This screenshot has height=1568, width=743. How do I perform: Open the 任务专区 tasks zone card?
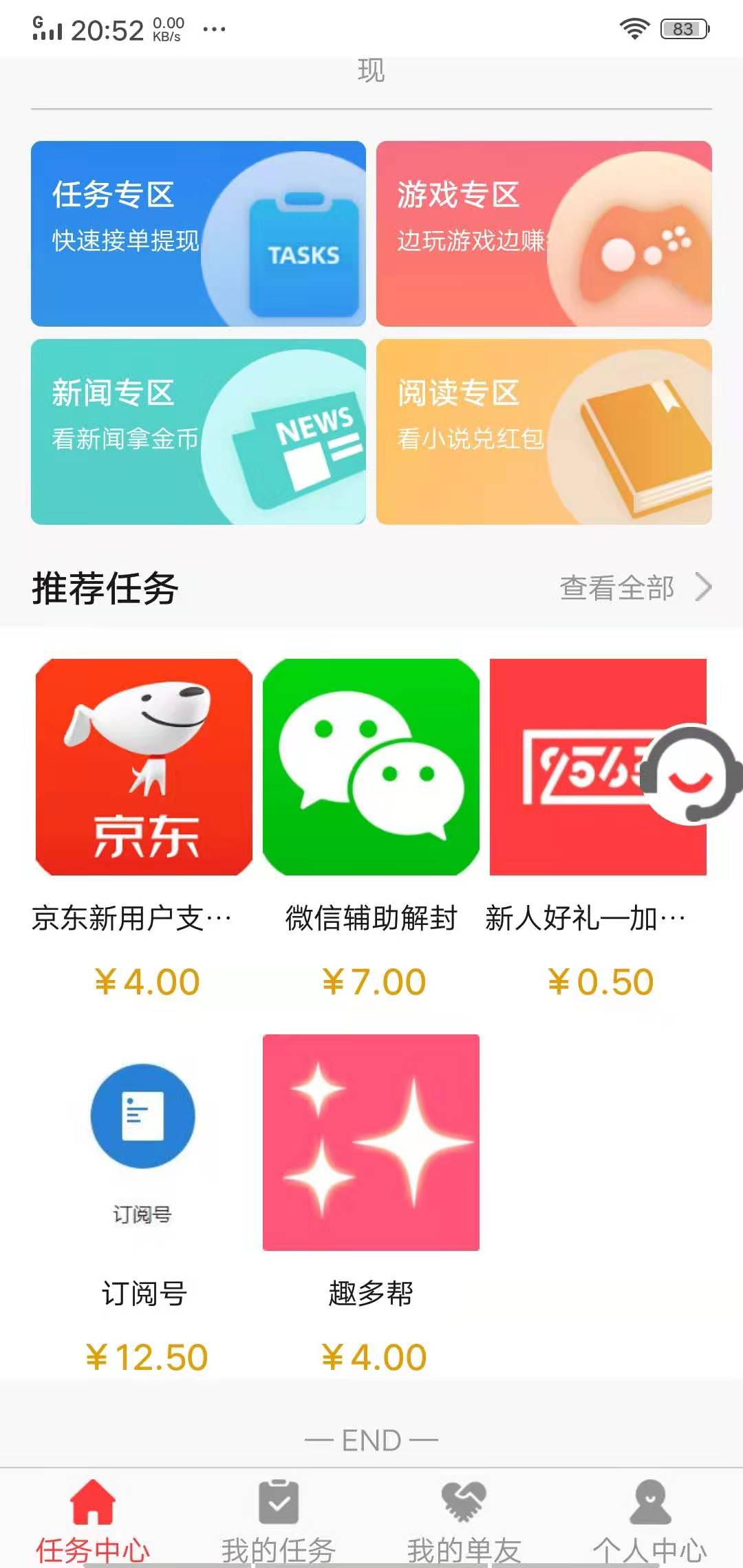coord(198,234)
